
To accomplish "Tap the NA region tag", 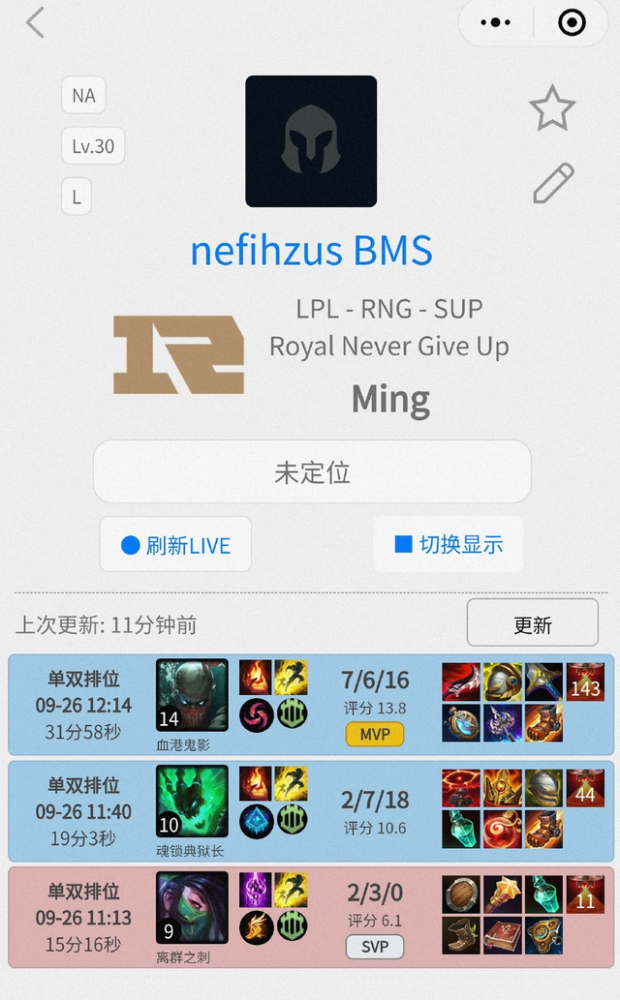I will click(84, 96).
